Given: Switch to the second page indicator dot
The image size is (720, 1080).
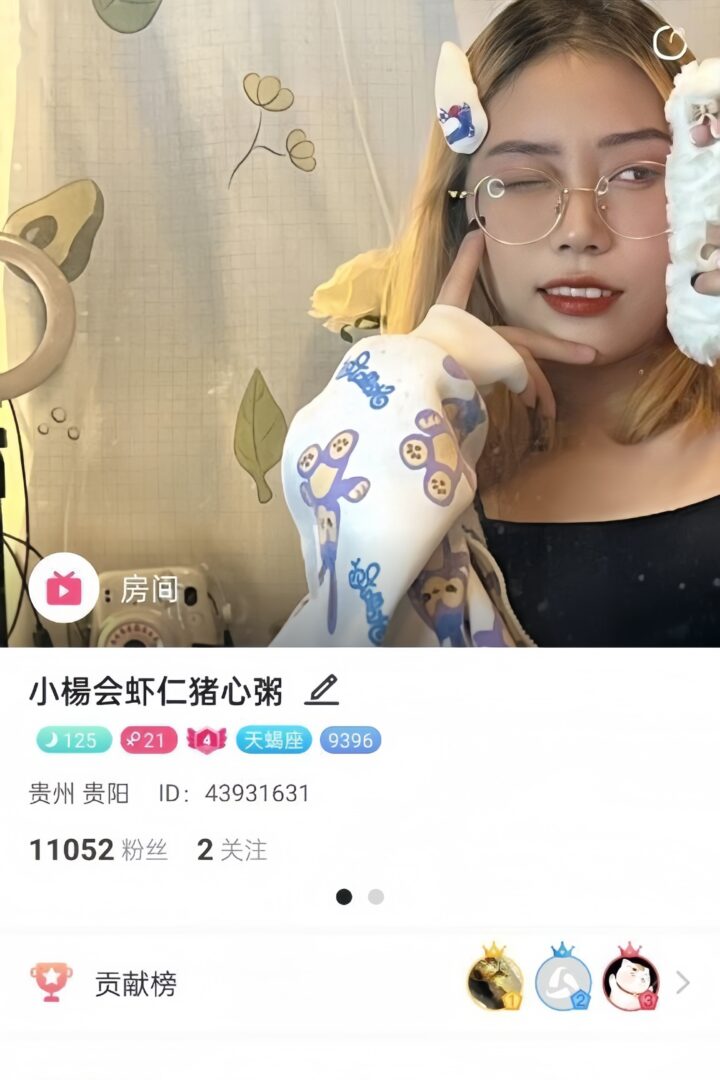Looking at the screenshot, I should point(376,897).
